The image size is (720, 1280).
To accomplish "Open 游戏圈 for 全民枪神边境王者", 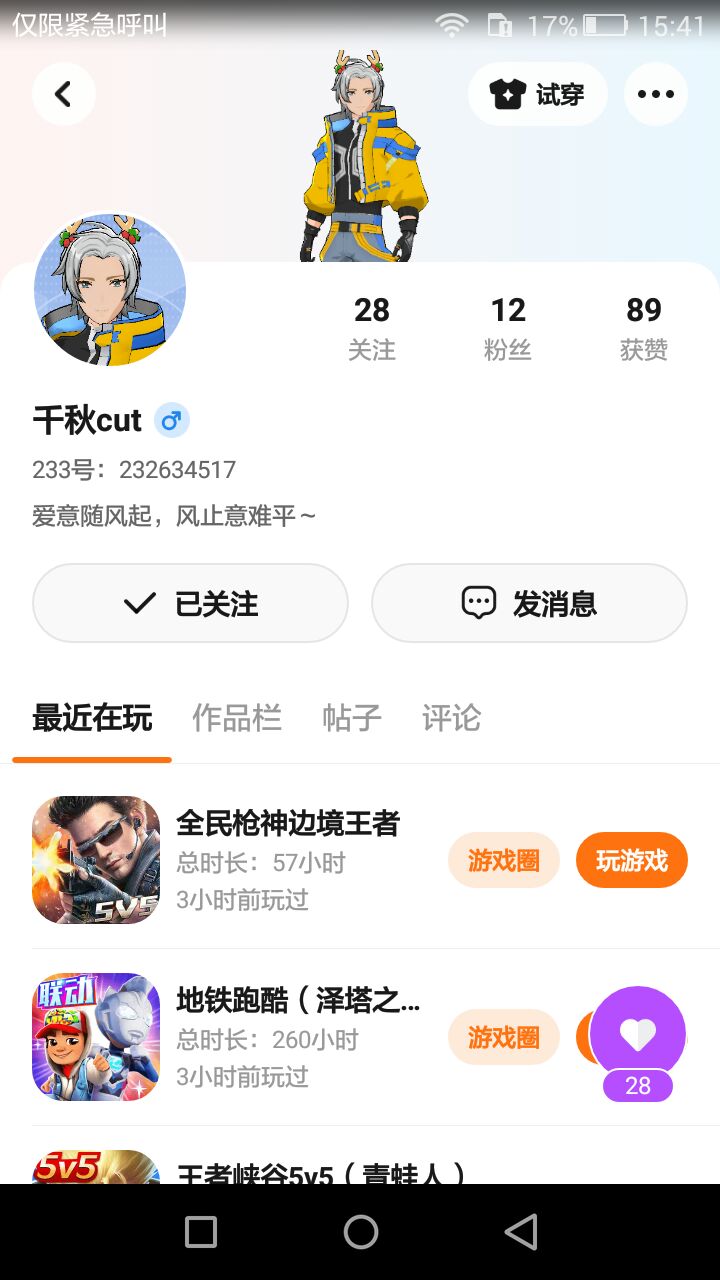I will point(503,860).
